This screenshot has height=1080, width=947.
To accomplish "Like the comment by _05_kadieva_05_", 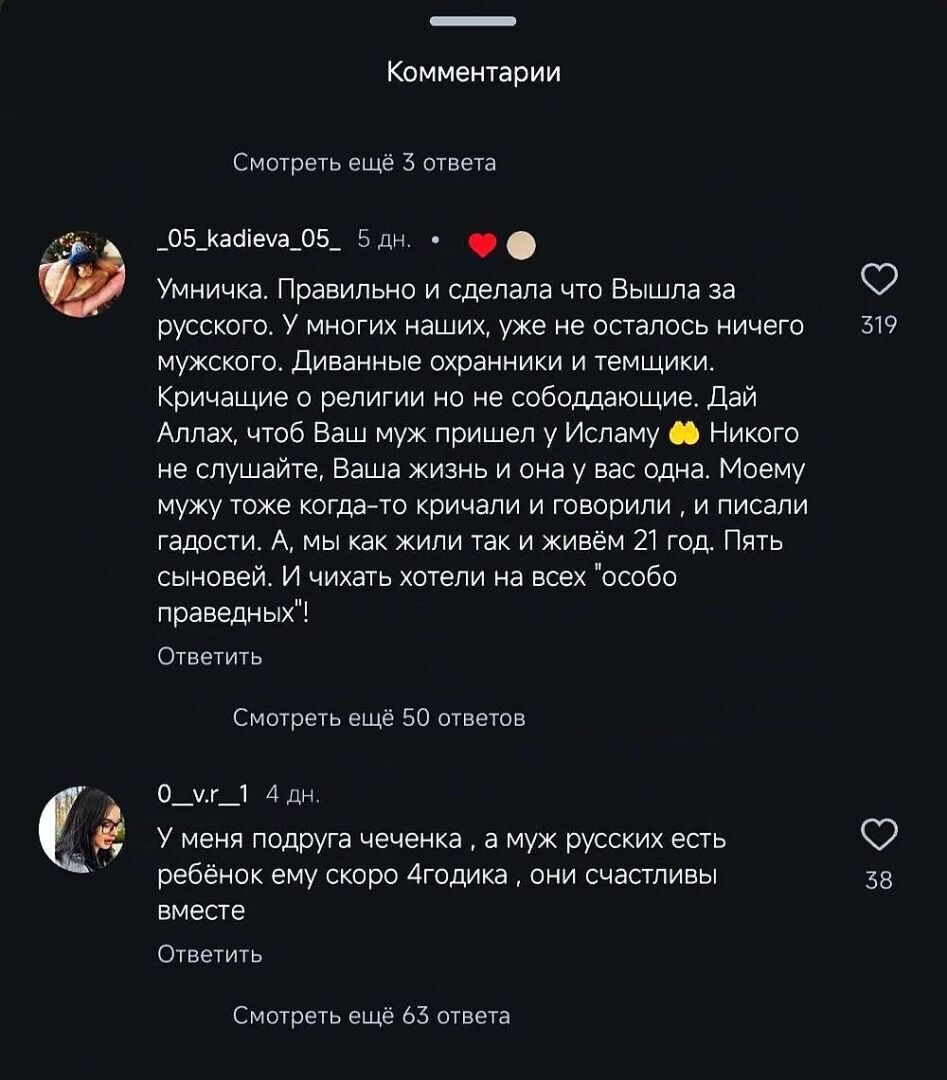I will [878, 279].
